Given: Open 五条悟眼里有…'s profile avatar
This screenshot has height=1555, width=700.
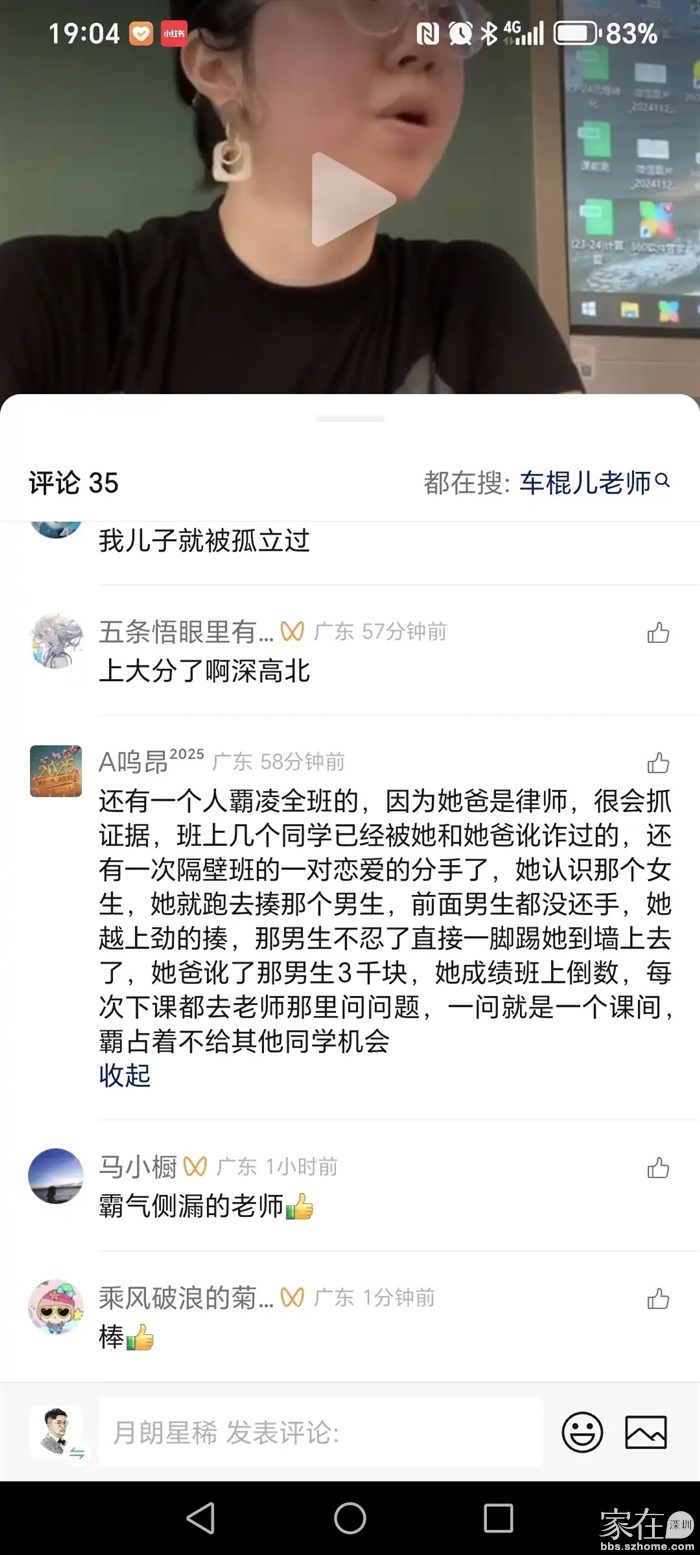Looking at the screenshot, I should pos(55,640).
